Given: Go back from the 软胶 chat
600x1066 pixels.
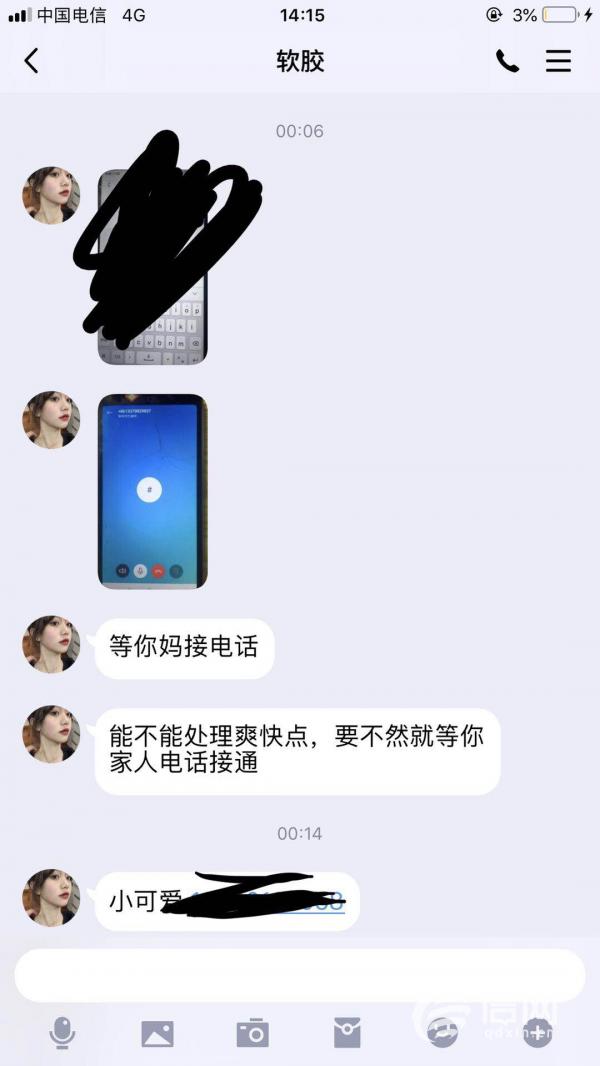Looking at the screenshot, I should point(31,61).
